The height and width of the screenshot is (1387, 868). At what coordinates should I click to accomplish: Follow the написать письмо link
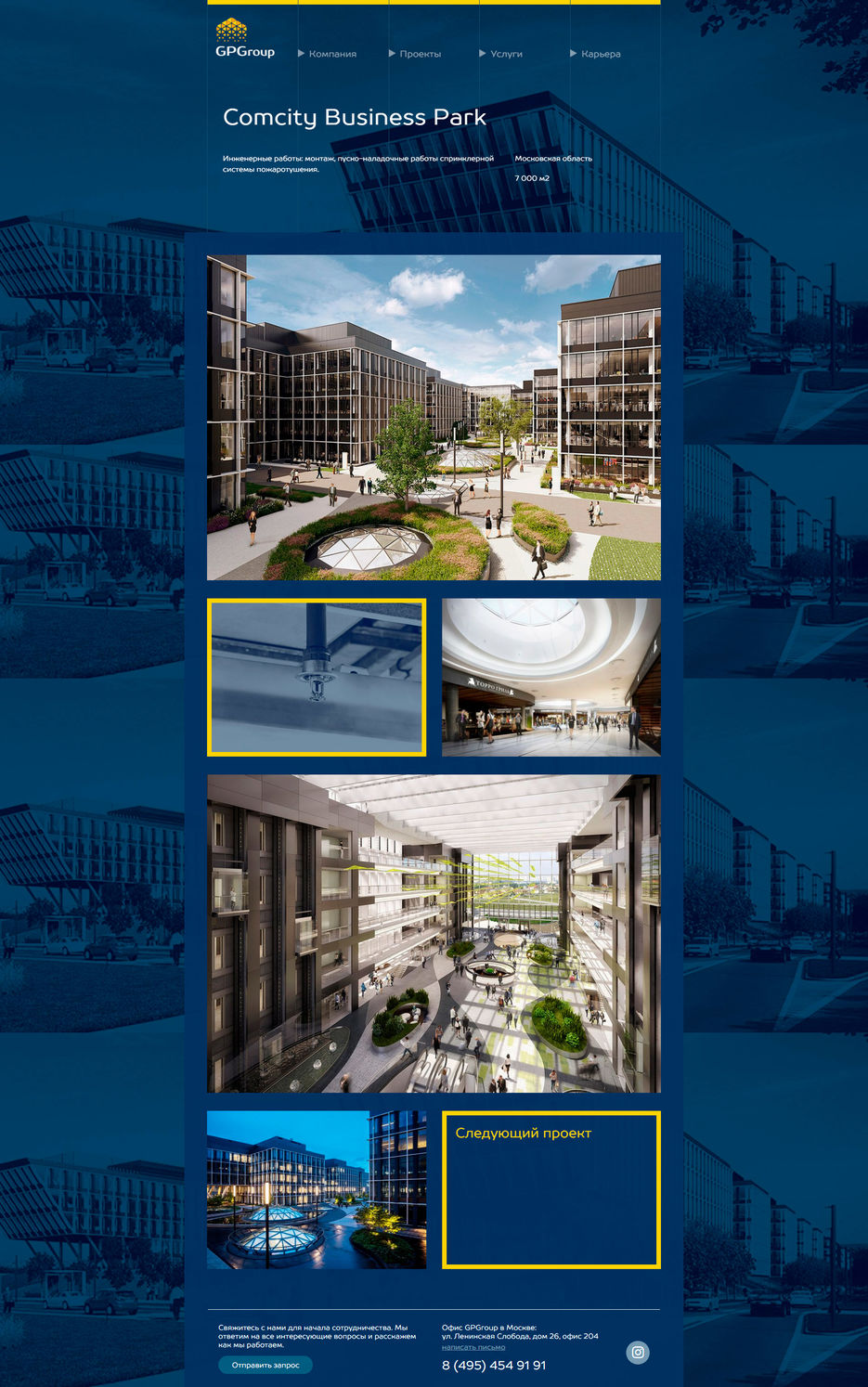(x=473, y=1347)
